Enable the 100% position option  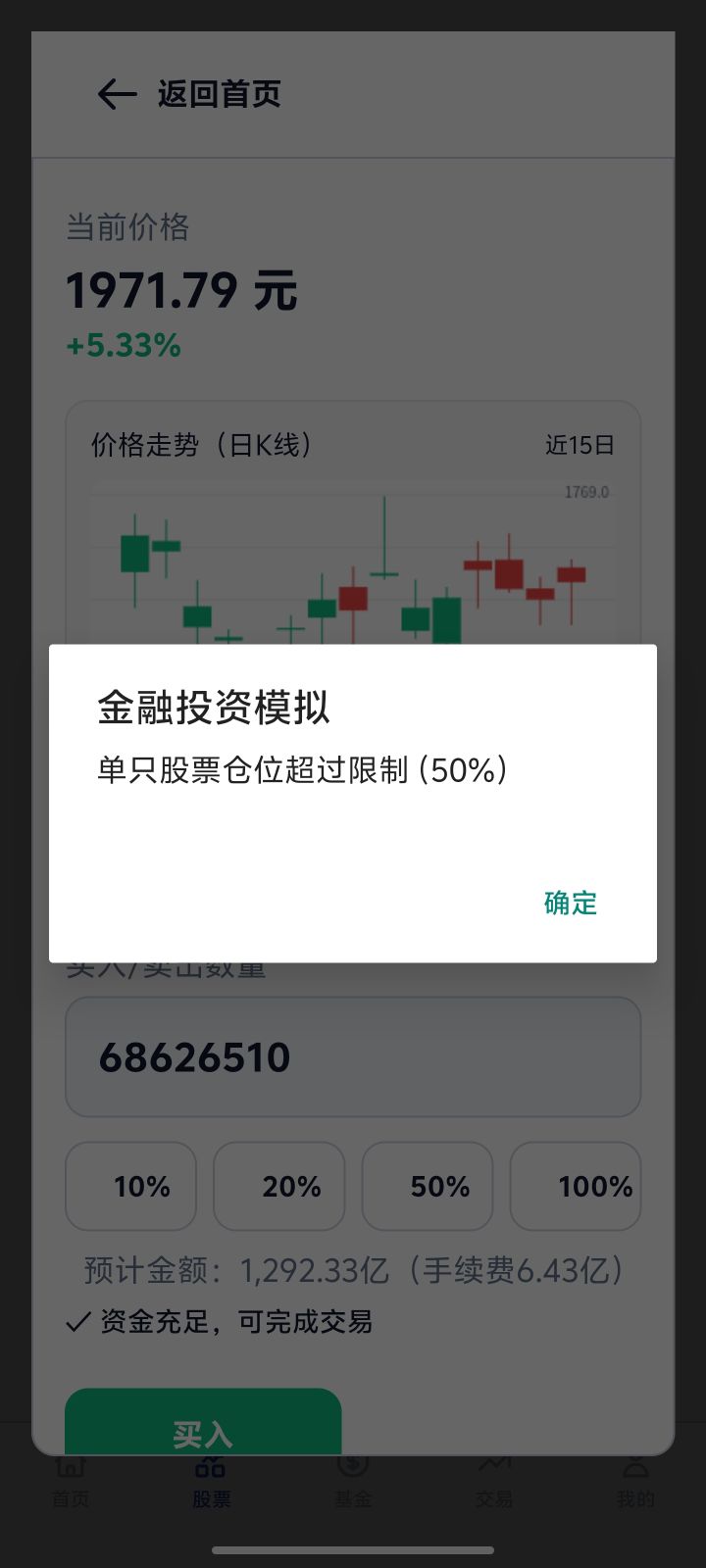[576, 1187]
